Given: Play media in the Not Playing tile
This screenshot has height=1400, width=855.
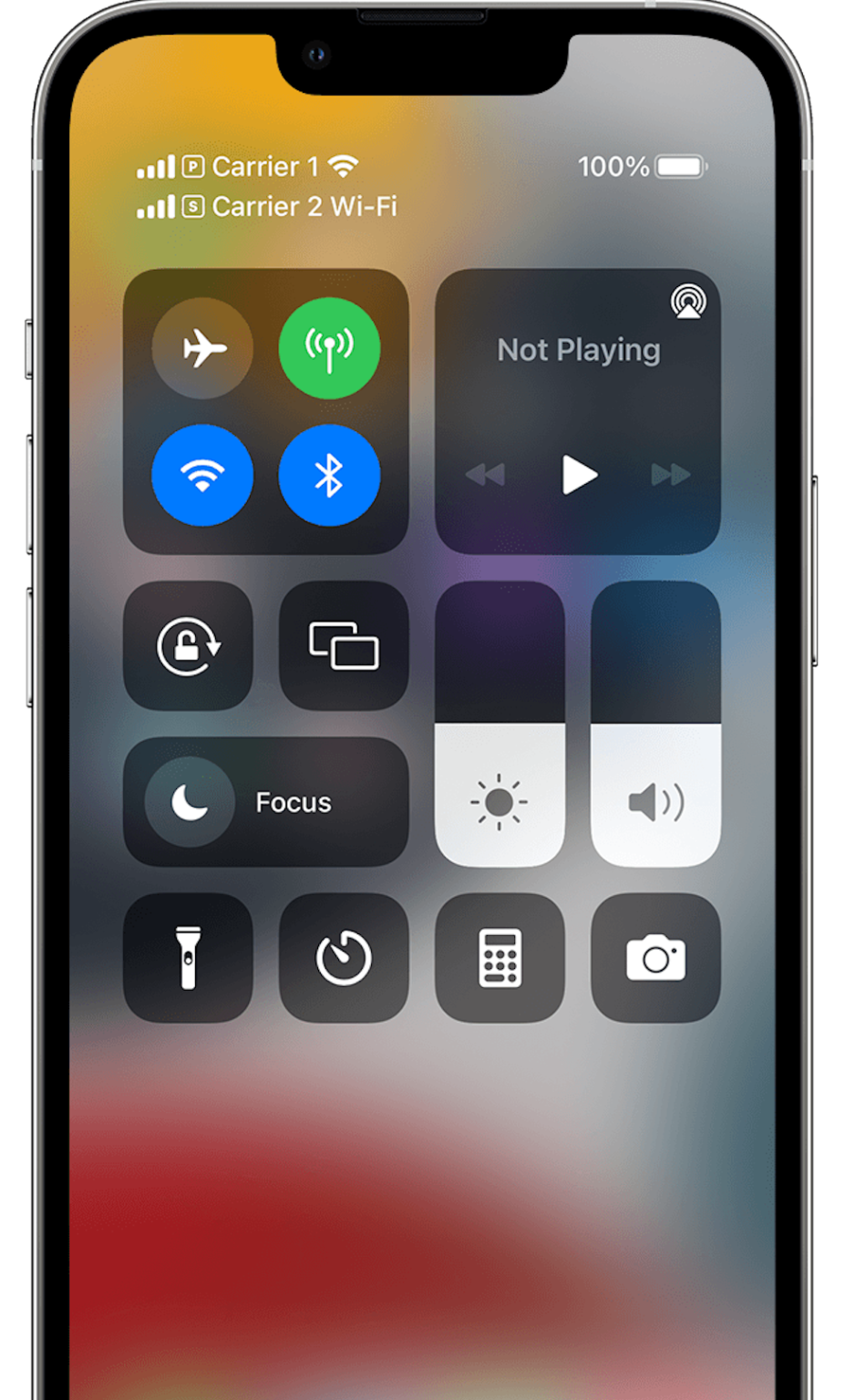Looking at the screenshot, I should point(579,475).
